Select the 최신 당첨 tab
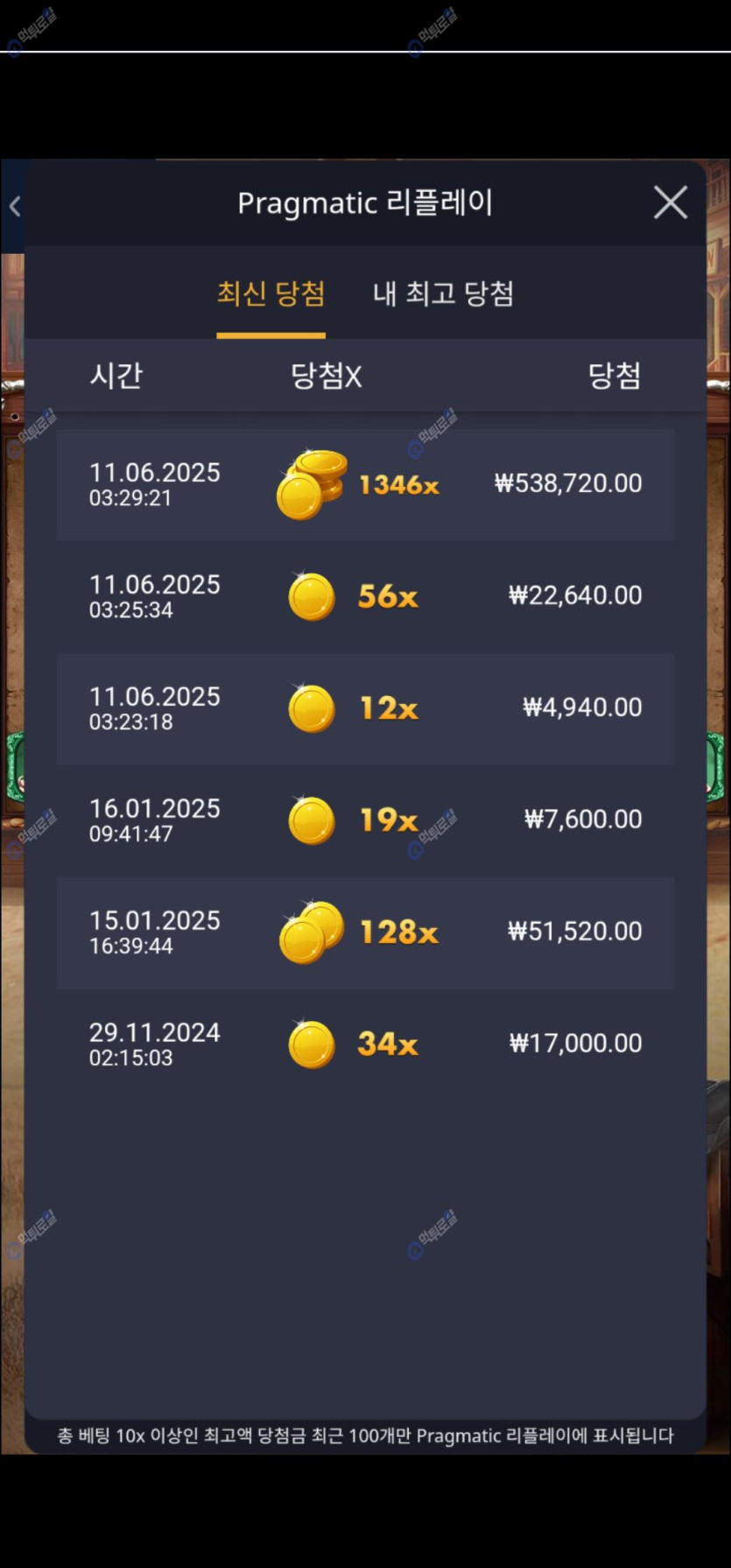Viewport: 731px width, 1568px height. 271,293
